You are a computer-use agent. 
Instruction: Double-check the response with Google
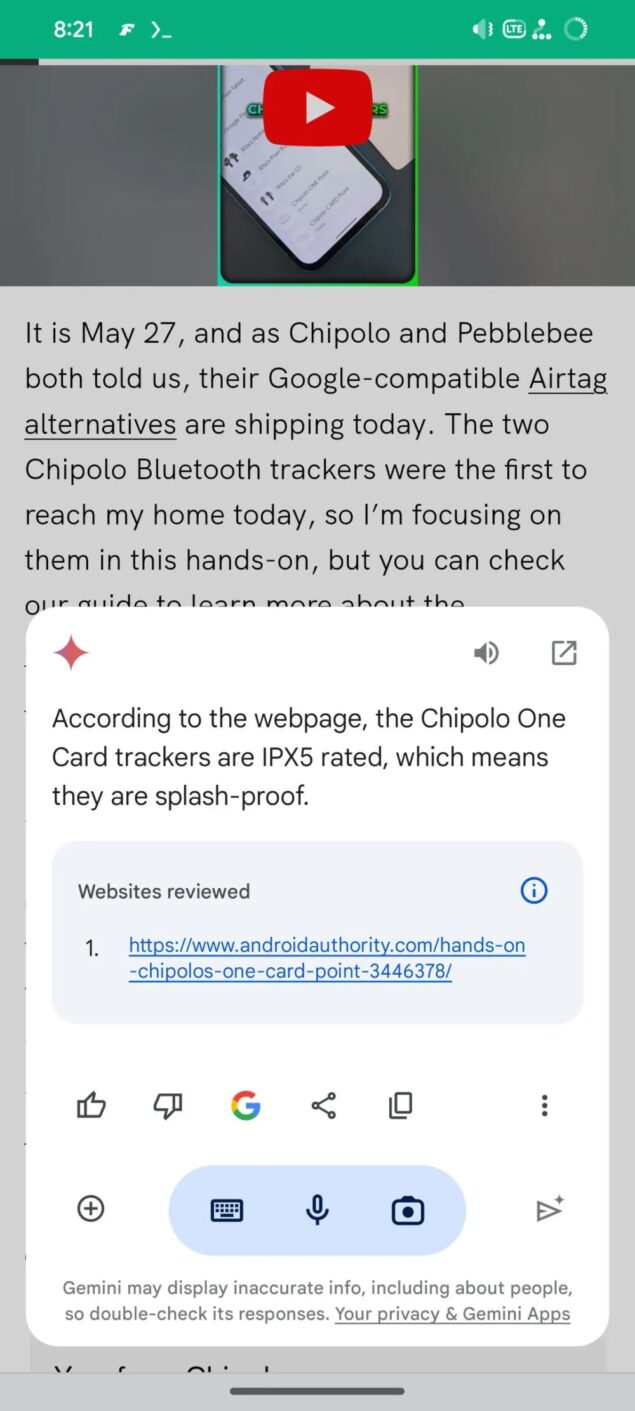[x=245, y=1105]
